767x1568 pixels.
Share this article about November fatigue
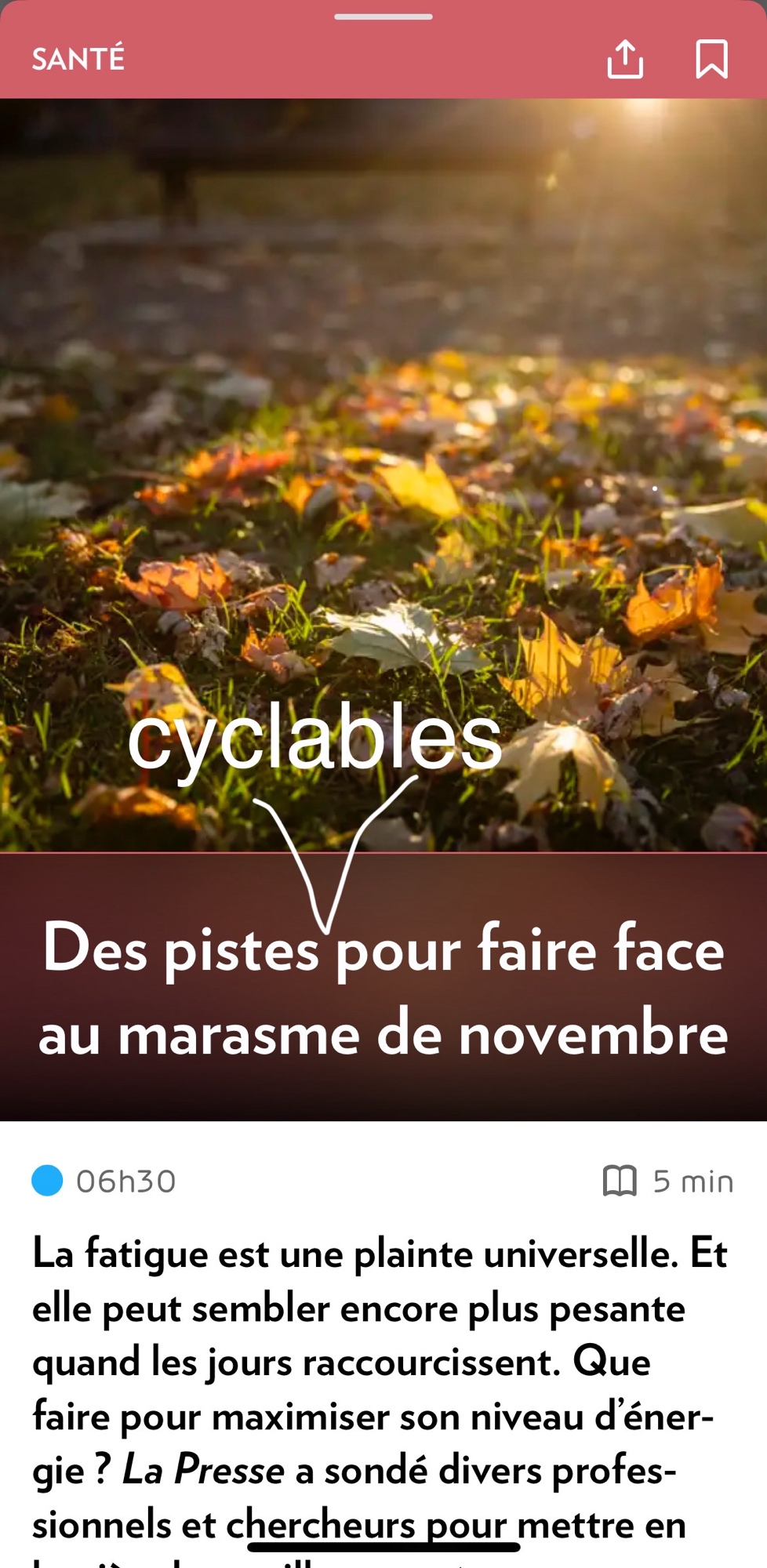click(625, 60)
